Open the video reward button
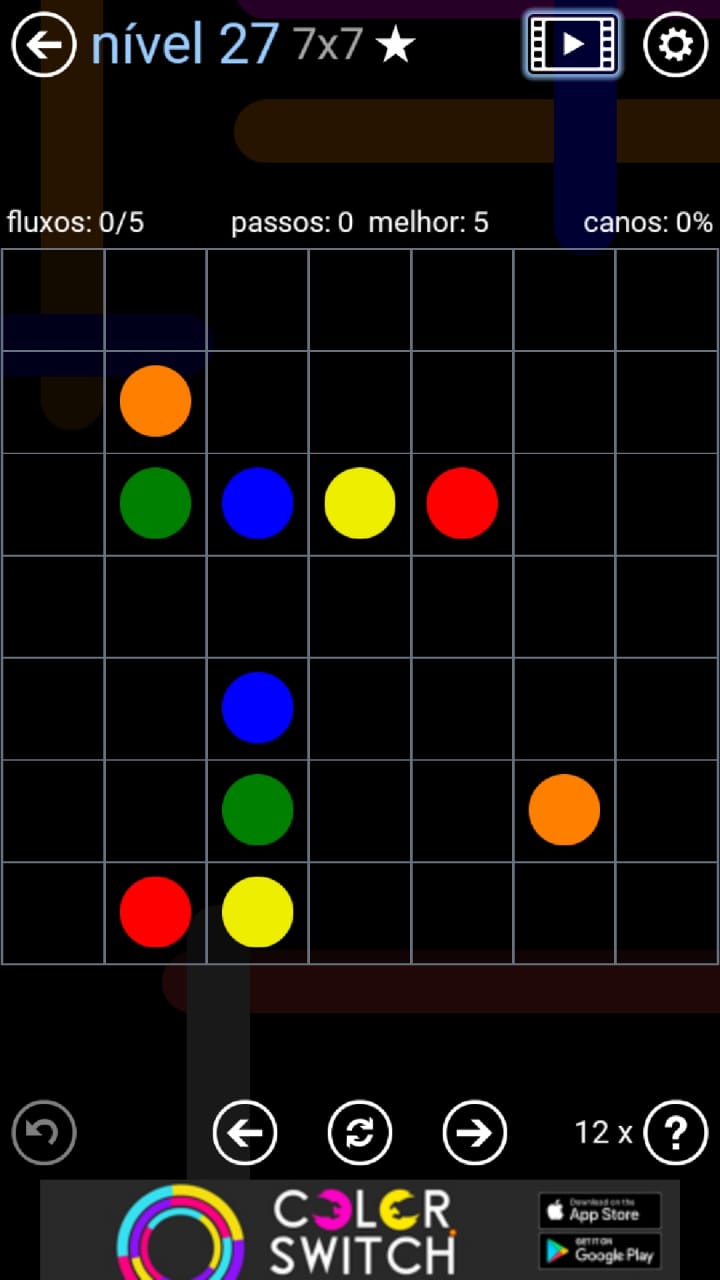Screen dimensions: 720x1280 click(x=573, y=45)
